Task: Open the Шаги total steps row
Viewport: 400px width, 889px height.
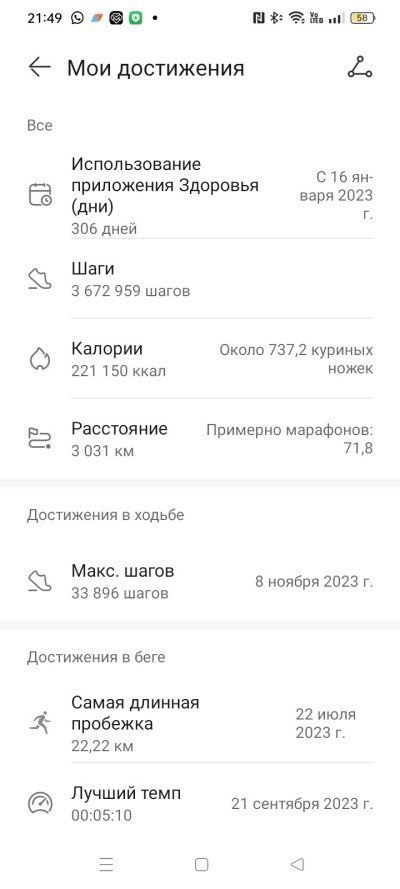Action: [x=200, y=279]
